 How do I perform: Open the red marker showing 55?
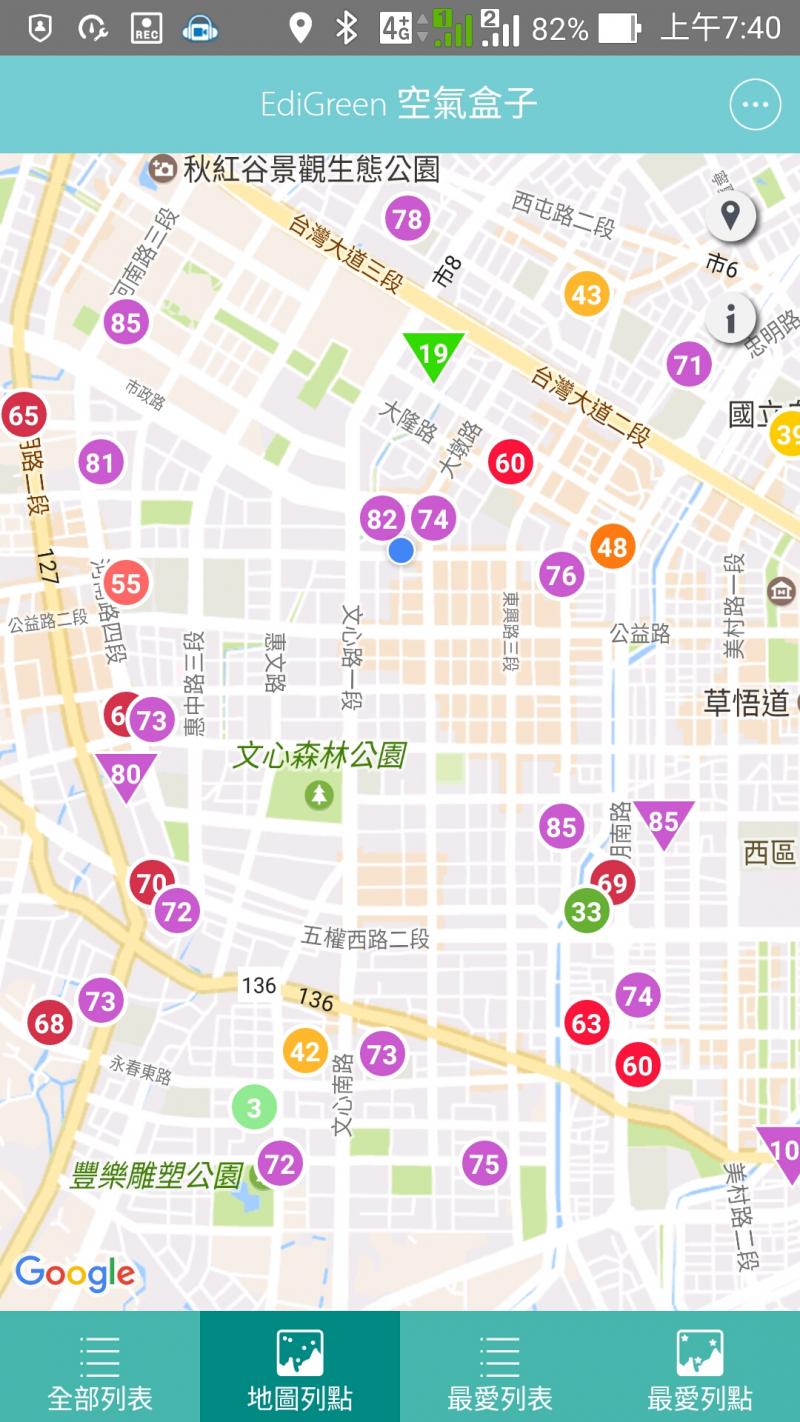click(x=126, y=583)
